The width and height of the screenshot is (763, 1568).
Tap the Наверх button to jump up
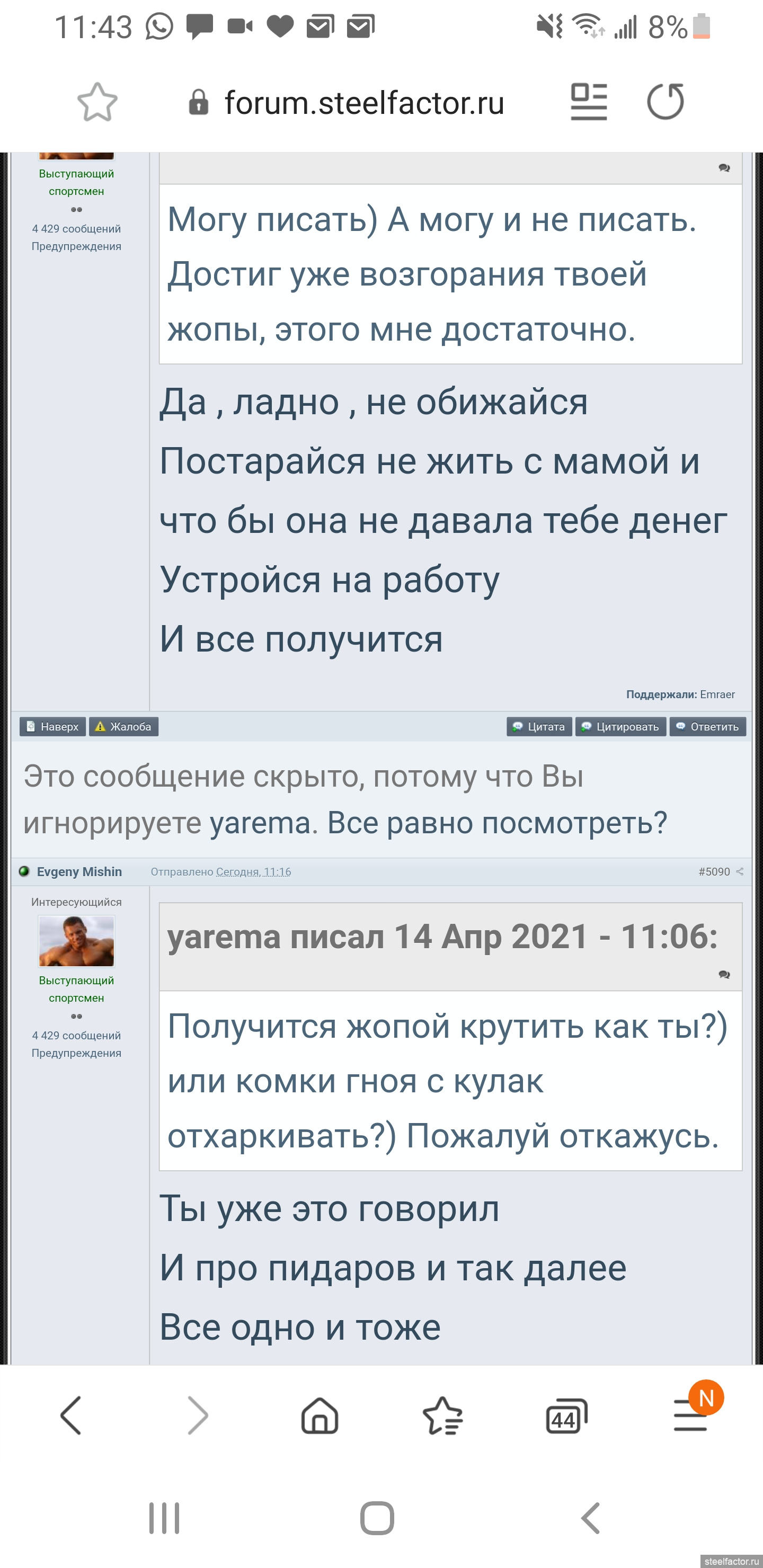[x=52, y=726]
